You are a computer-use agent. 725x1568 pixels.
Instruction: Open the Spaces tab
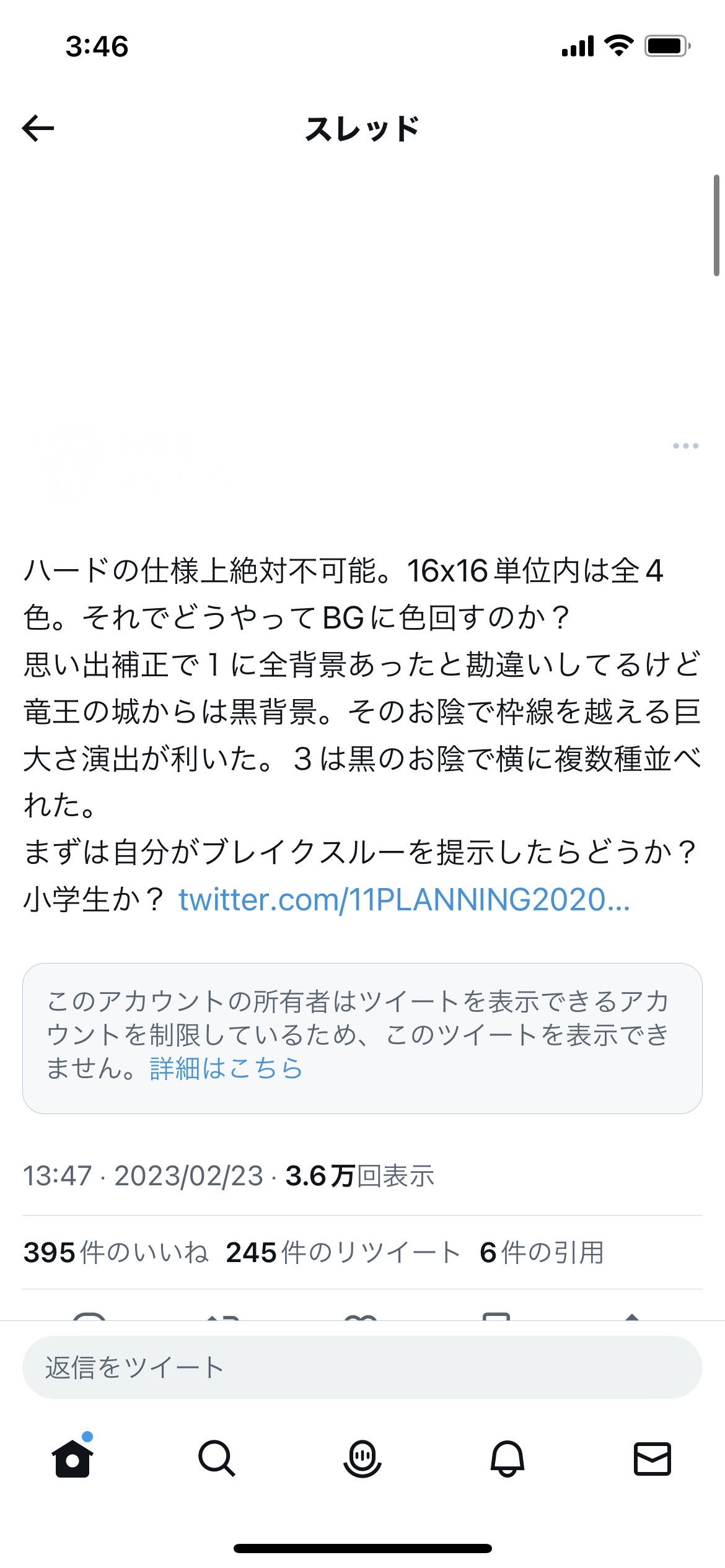tap(362, 1458)
